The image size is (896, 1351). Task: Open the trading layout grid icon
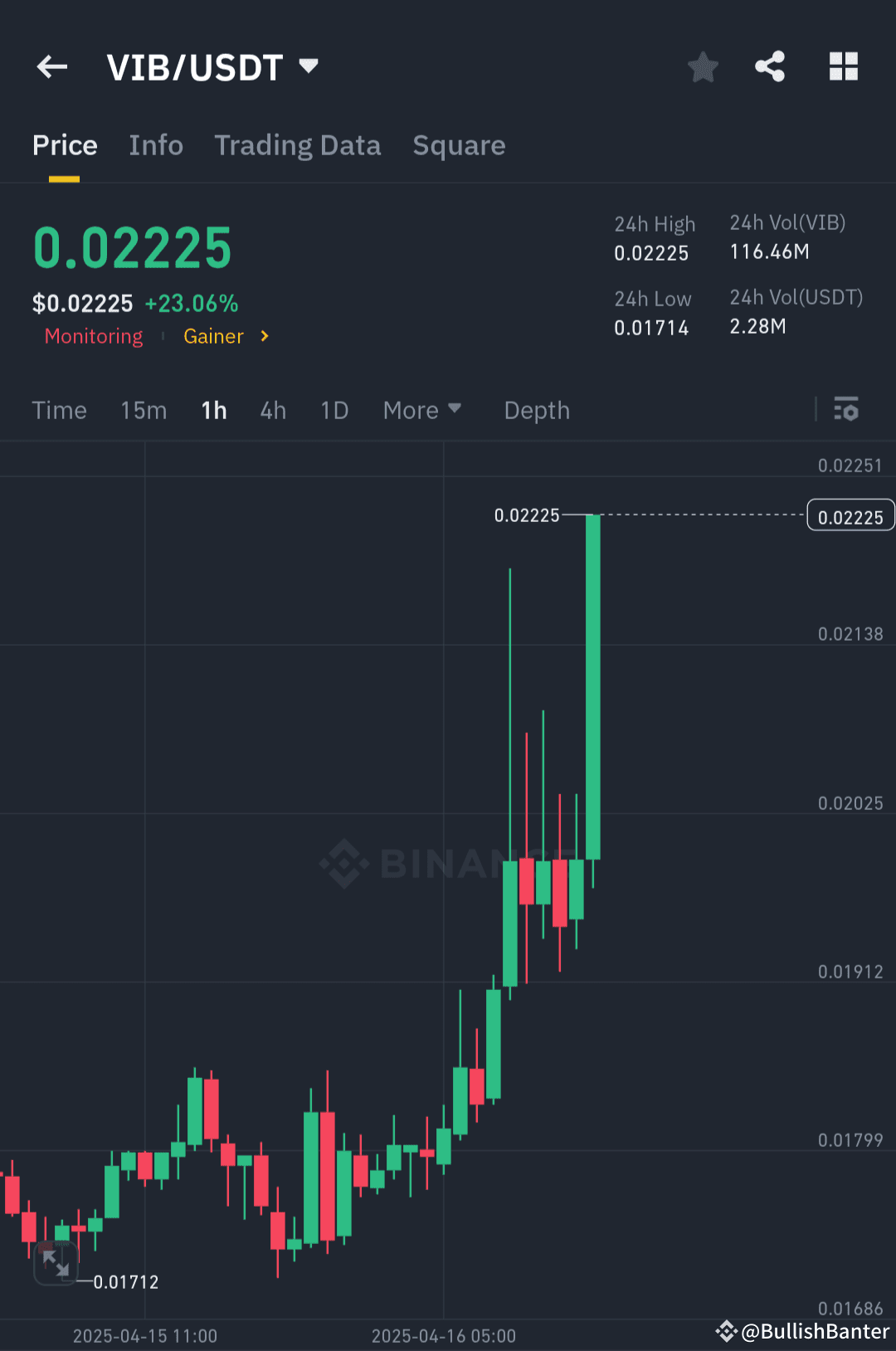point(844,67)
